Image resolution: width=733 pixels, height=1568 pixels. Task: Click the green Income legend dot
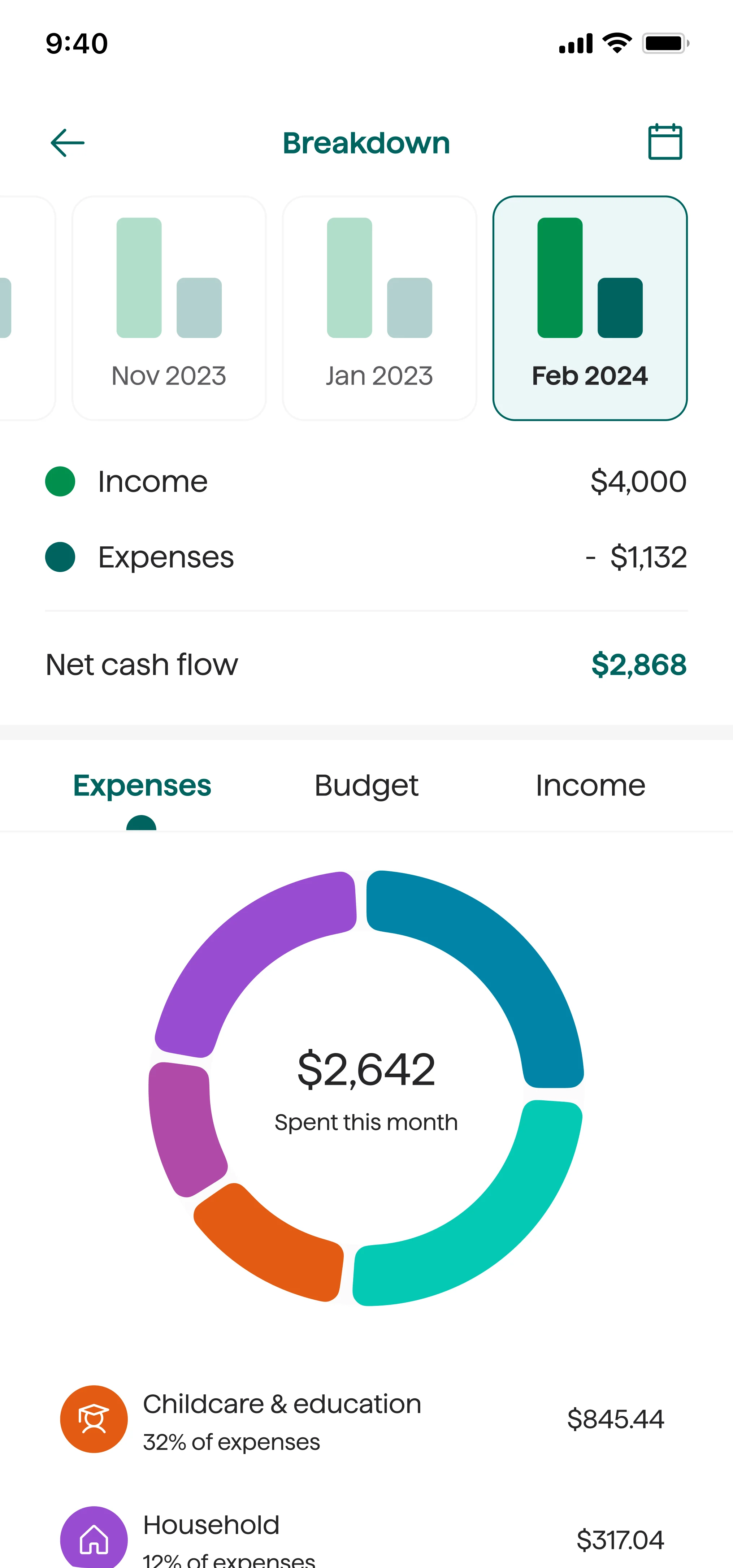[60, 481]
